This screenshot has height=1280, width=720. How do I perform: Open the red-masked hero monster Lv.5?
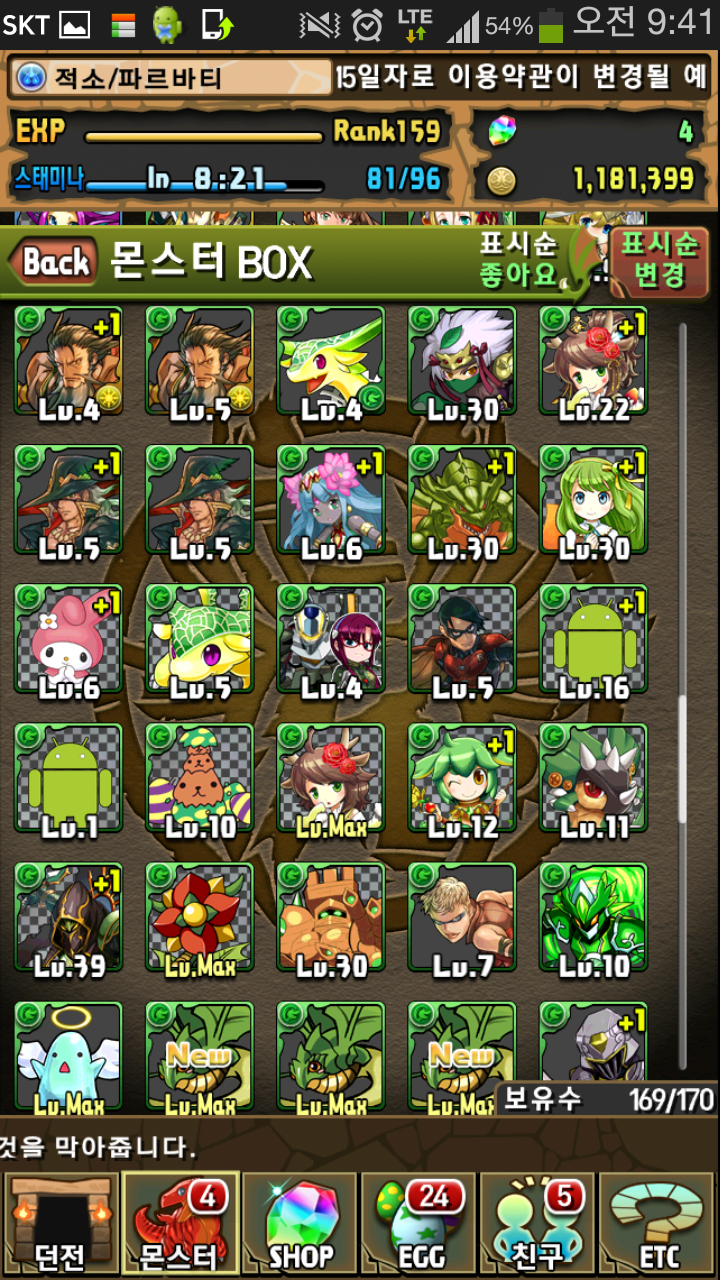[x=462, y=640]
